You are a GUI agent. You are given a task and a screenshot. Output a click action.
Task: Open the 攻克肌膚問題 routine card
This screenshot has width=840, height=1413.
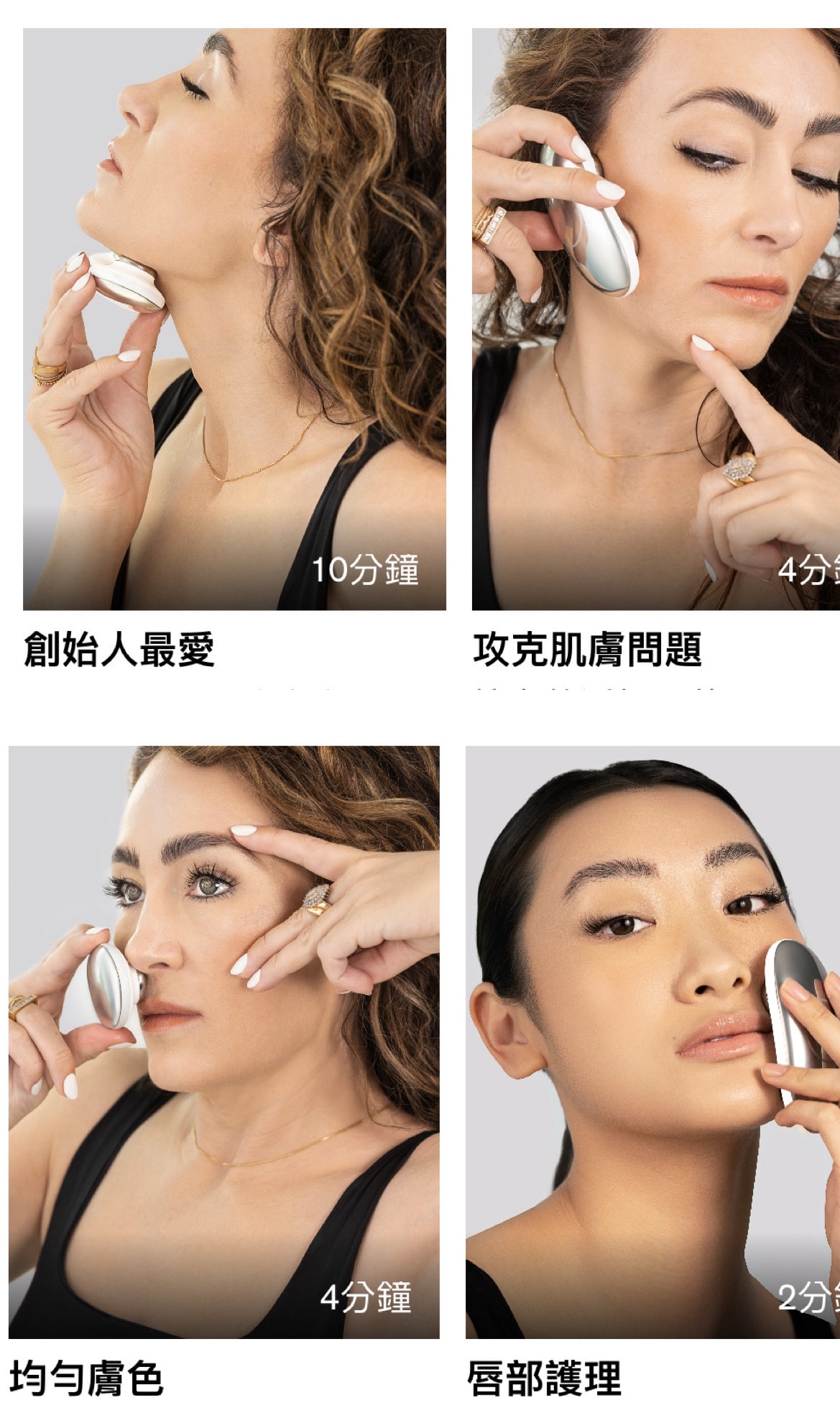[655, 319]
